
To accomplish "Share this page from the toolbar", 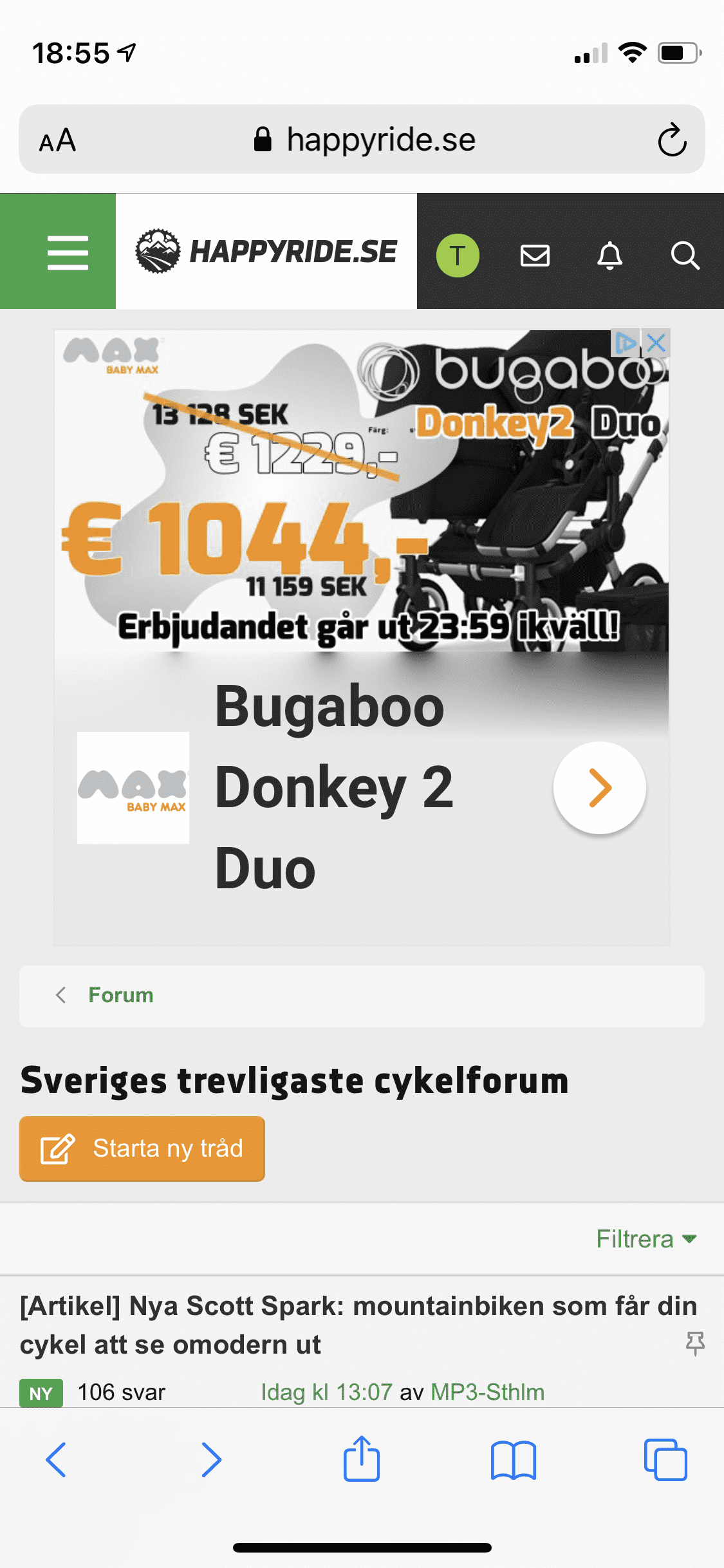I will [362, 1459].
